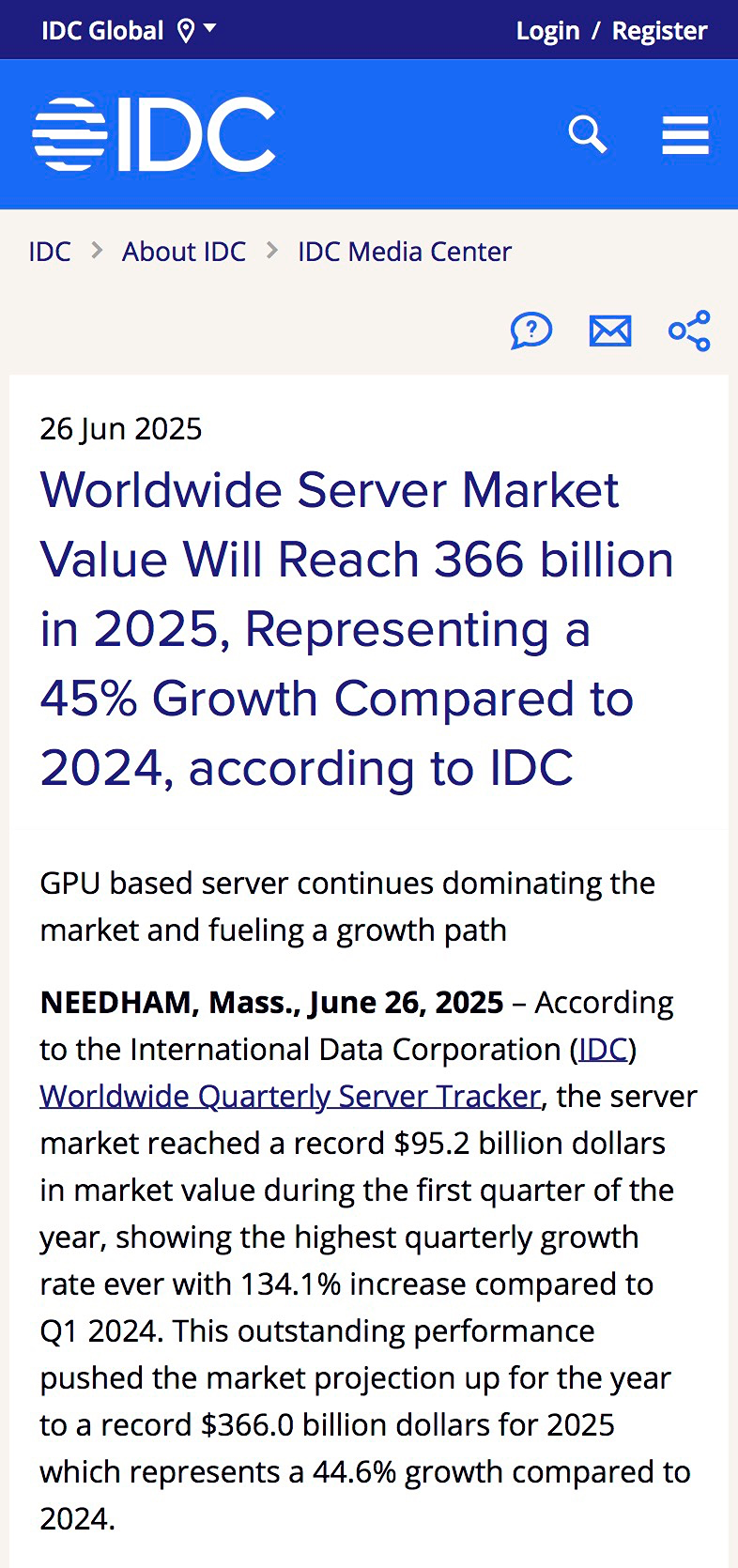The image size is (738, 1568).
Task: Open Worldwide Quarterly Server Tracker link
Action: tap(290, 1096)
